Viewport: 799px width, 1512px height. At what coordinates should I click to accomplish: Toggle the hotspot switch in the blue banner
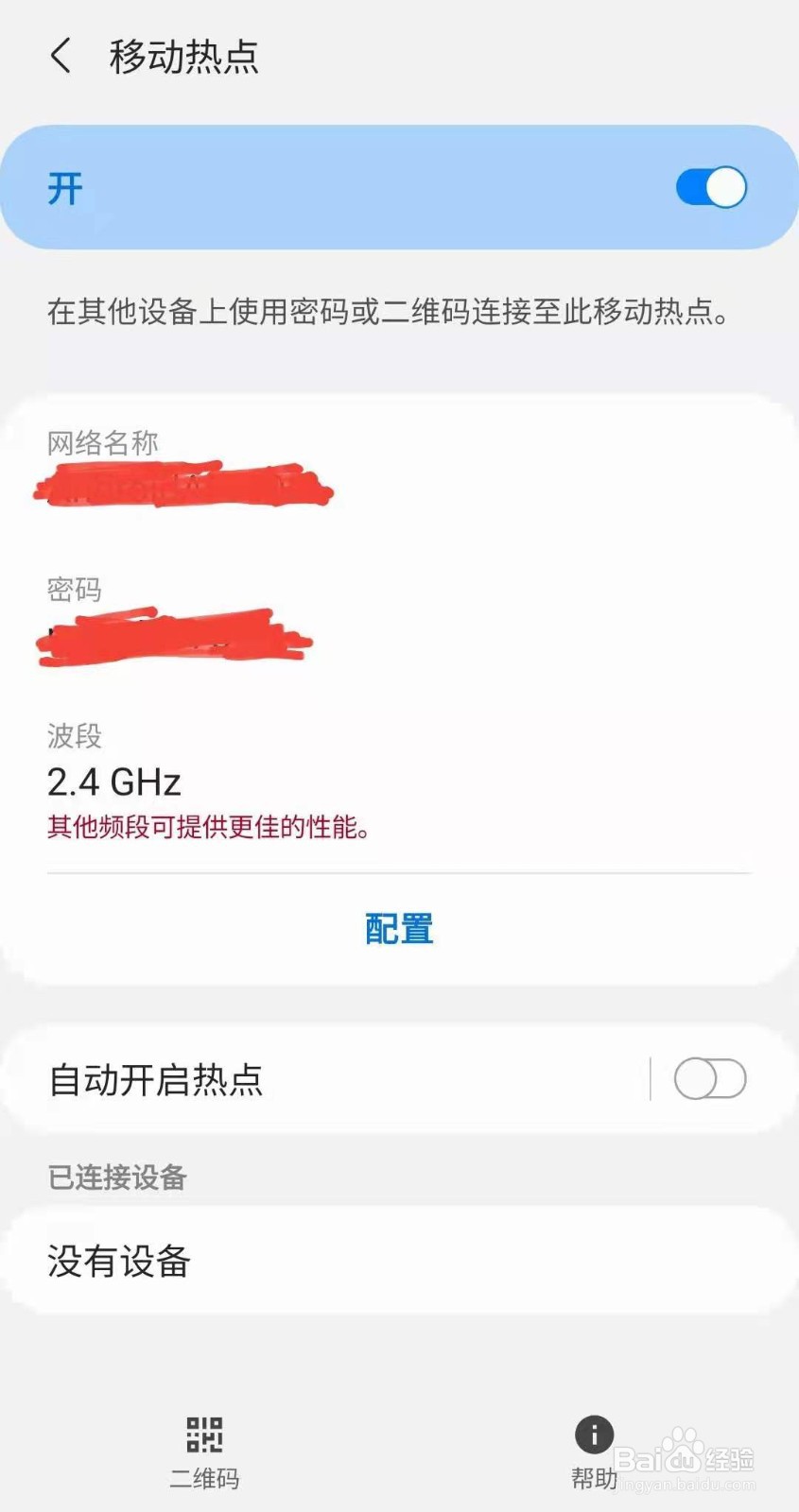[711, 187]
